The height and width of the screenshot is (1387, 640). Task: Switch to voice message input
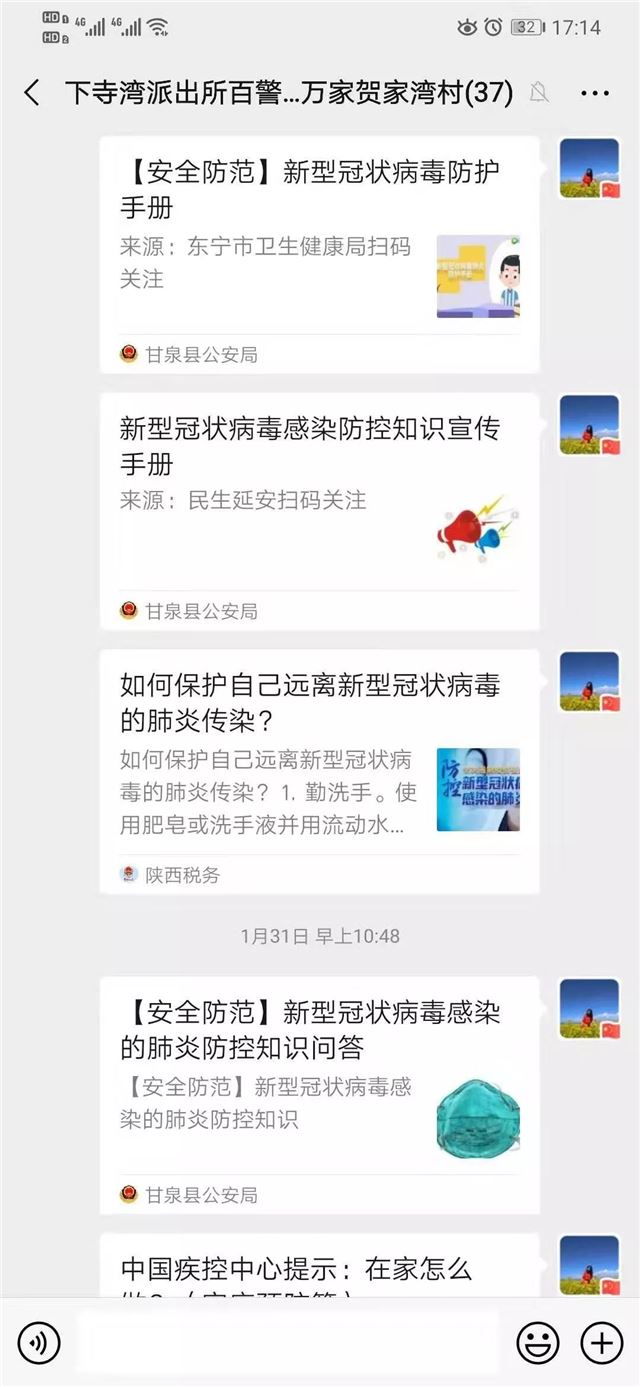(x=39, y=1343)
